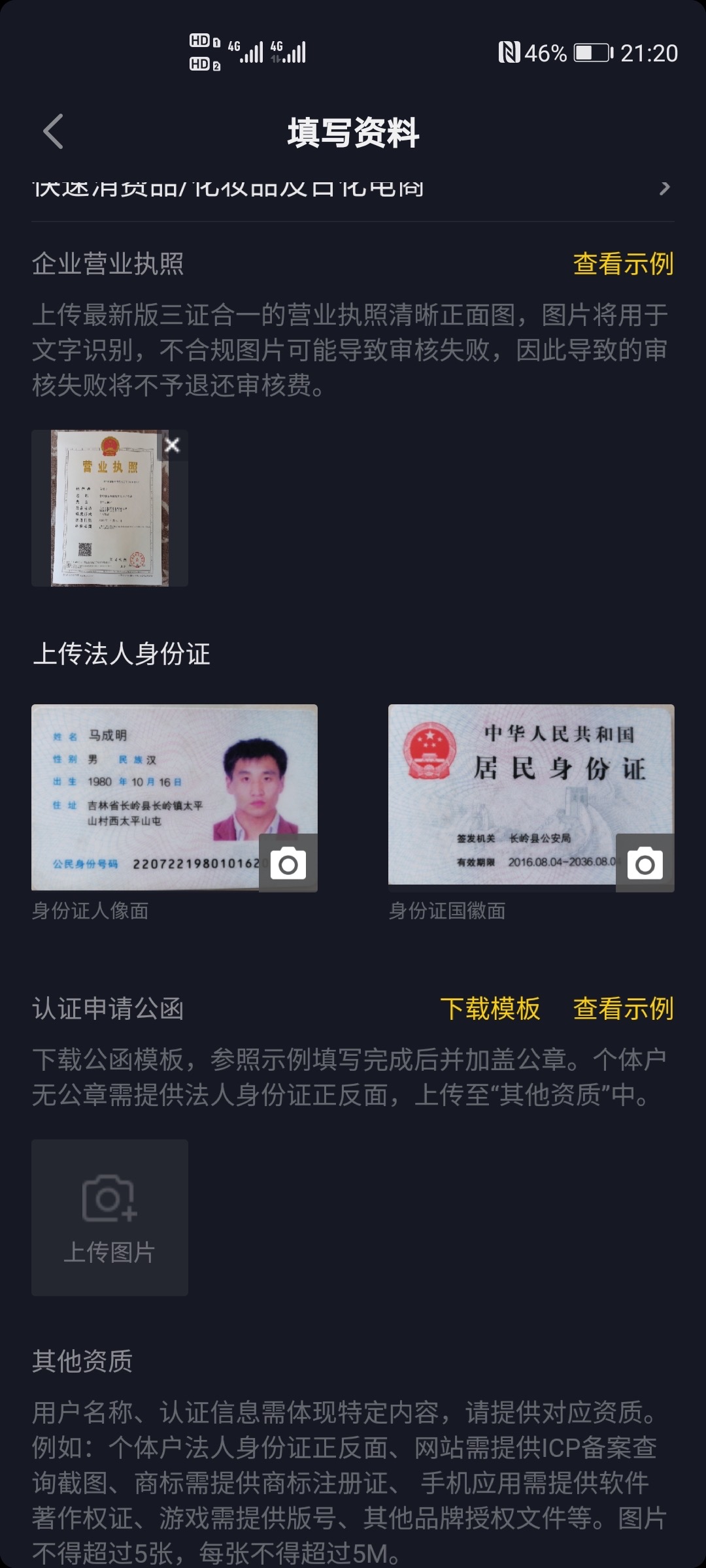This screenshot has width=706, height=1568.
Task: Remove the uploaded business license image
Action: pyautogui.click(x=173, y=446)
